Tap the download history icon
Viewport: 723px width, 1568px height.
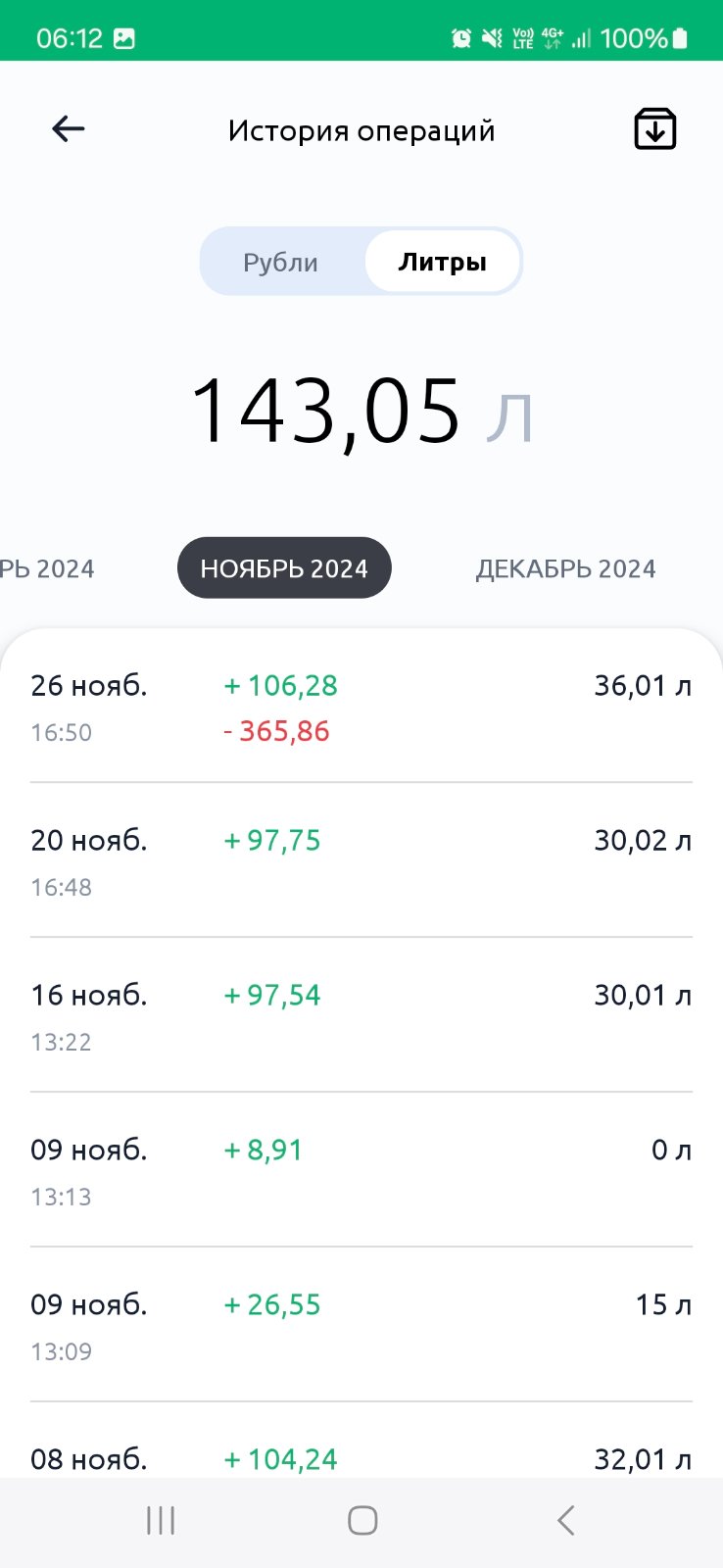point(654,128)
